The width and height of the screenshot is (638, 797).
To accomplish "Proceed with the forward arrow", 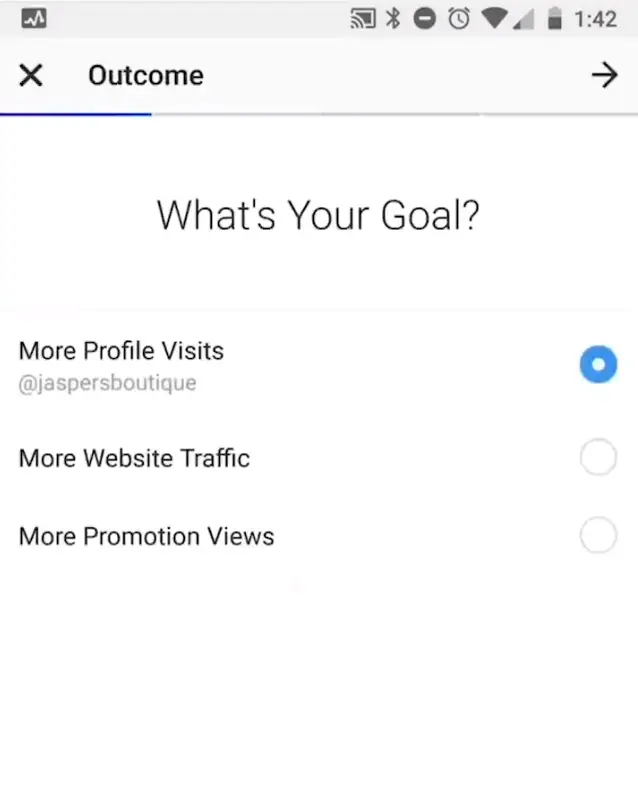I will 604,75.
